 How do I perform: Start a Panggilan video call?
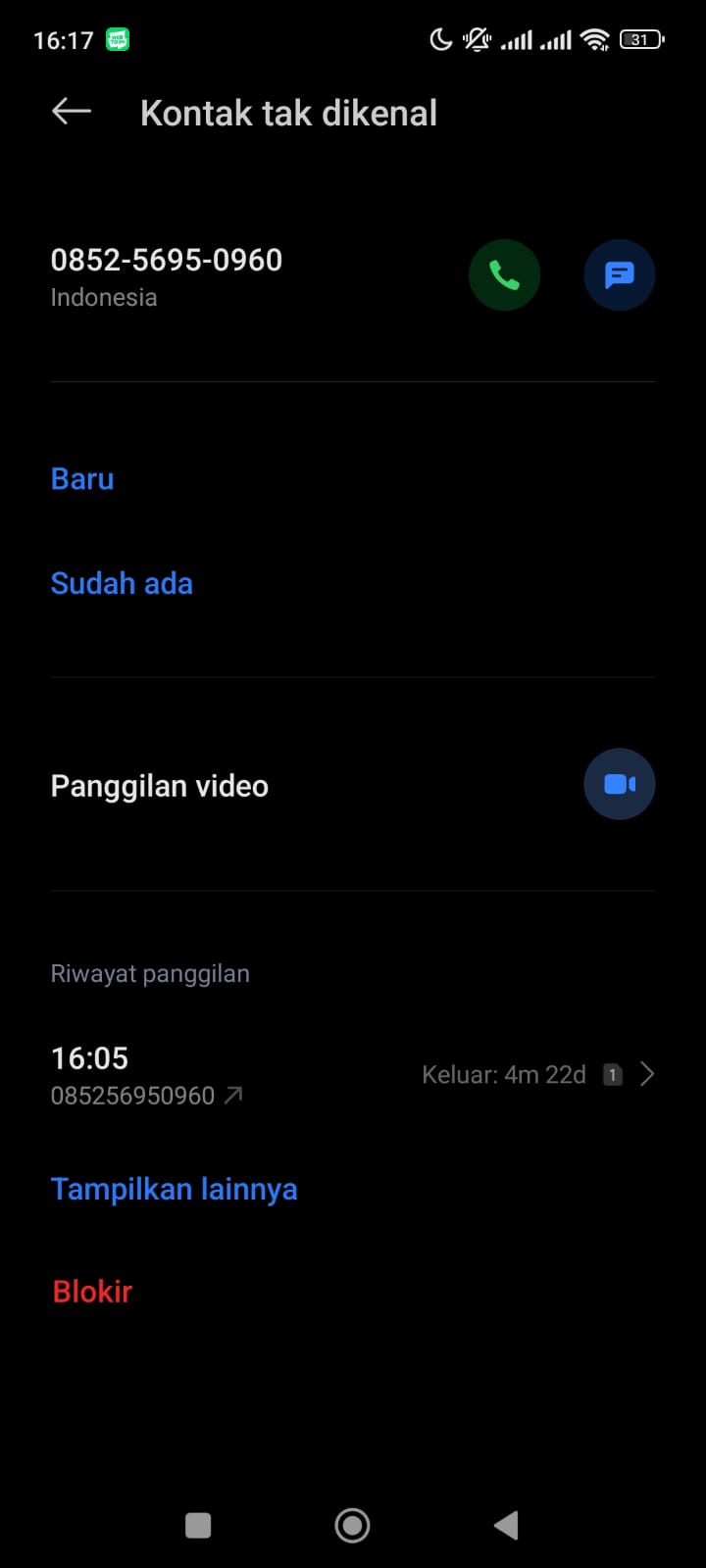[x=619, y=784]
